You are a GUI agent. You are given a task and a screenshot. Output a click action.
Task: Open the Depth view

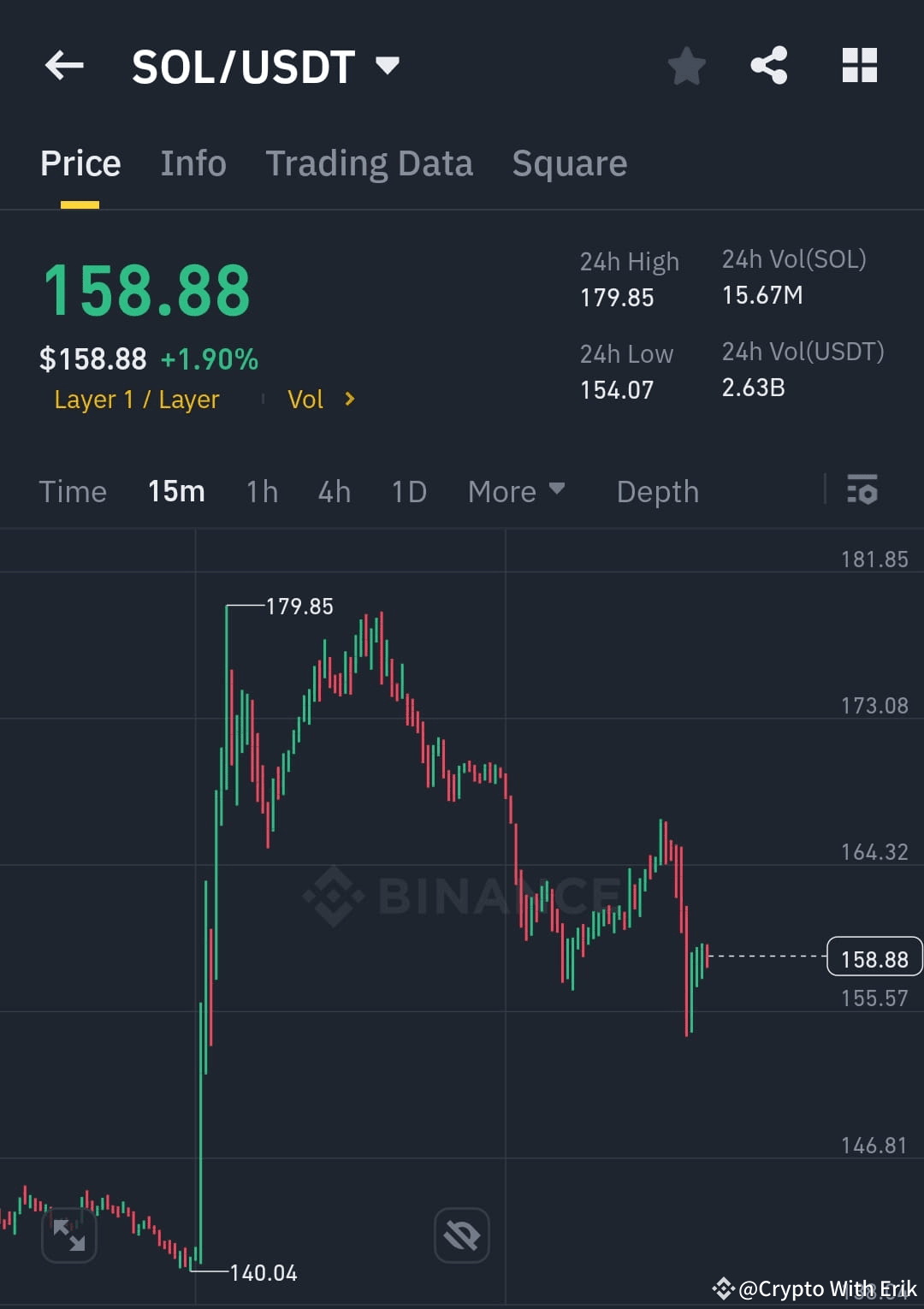click(657, 491)
